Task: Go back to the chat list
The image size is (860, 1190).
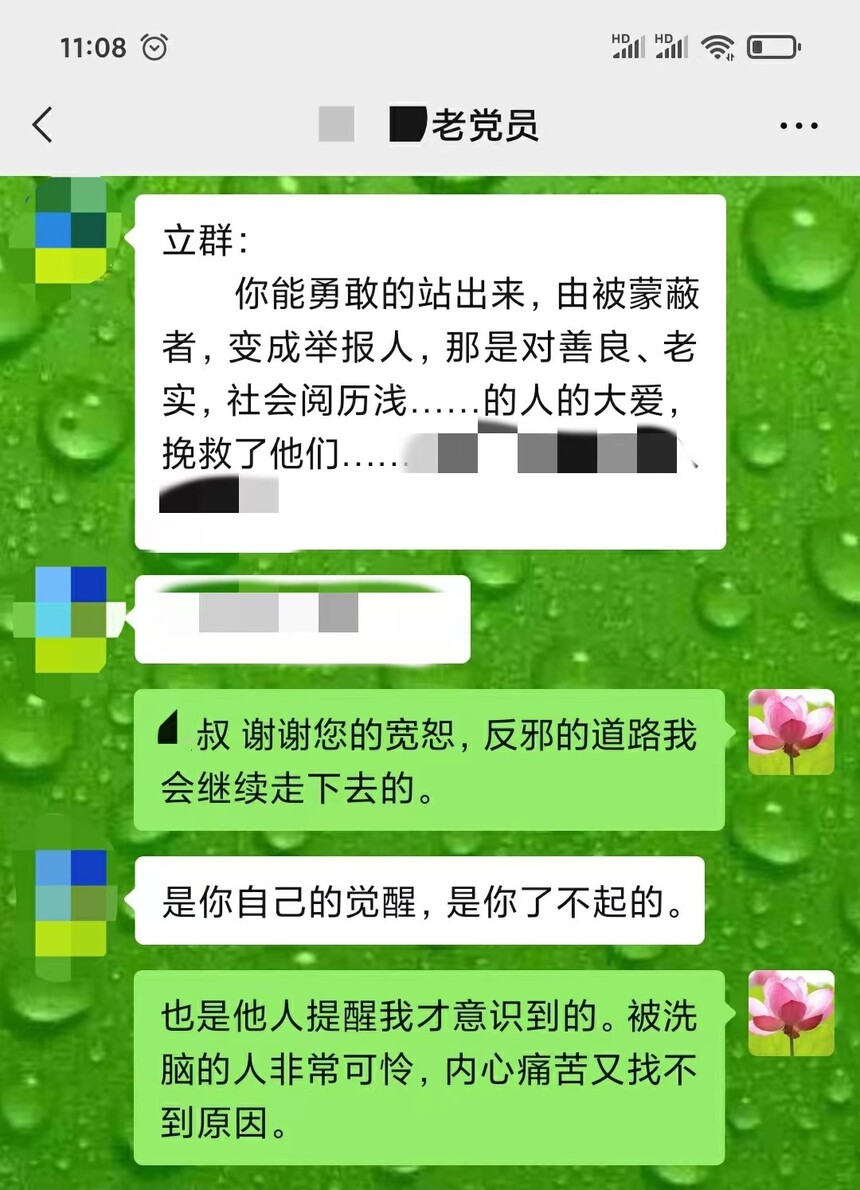Action: coord(42,126)
